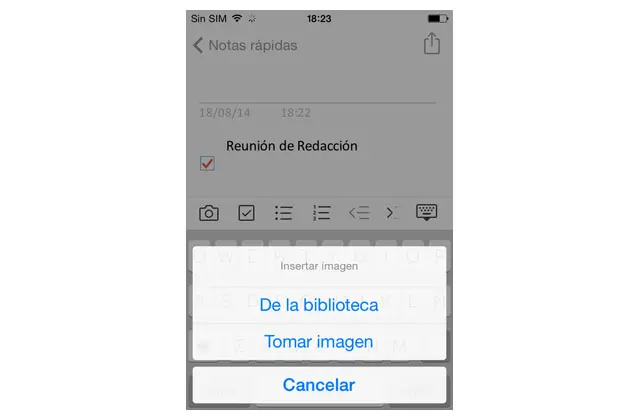Dismiss the sheet with Cancelar
The width and height of the screenshot is (640, 420).
(318, 384)
